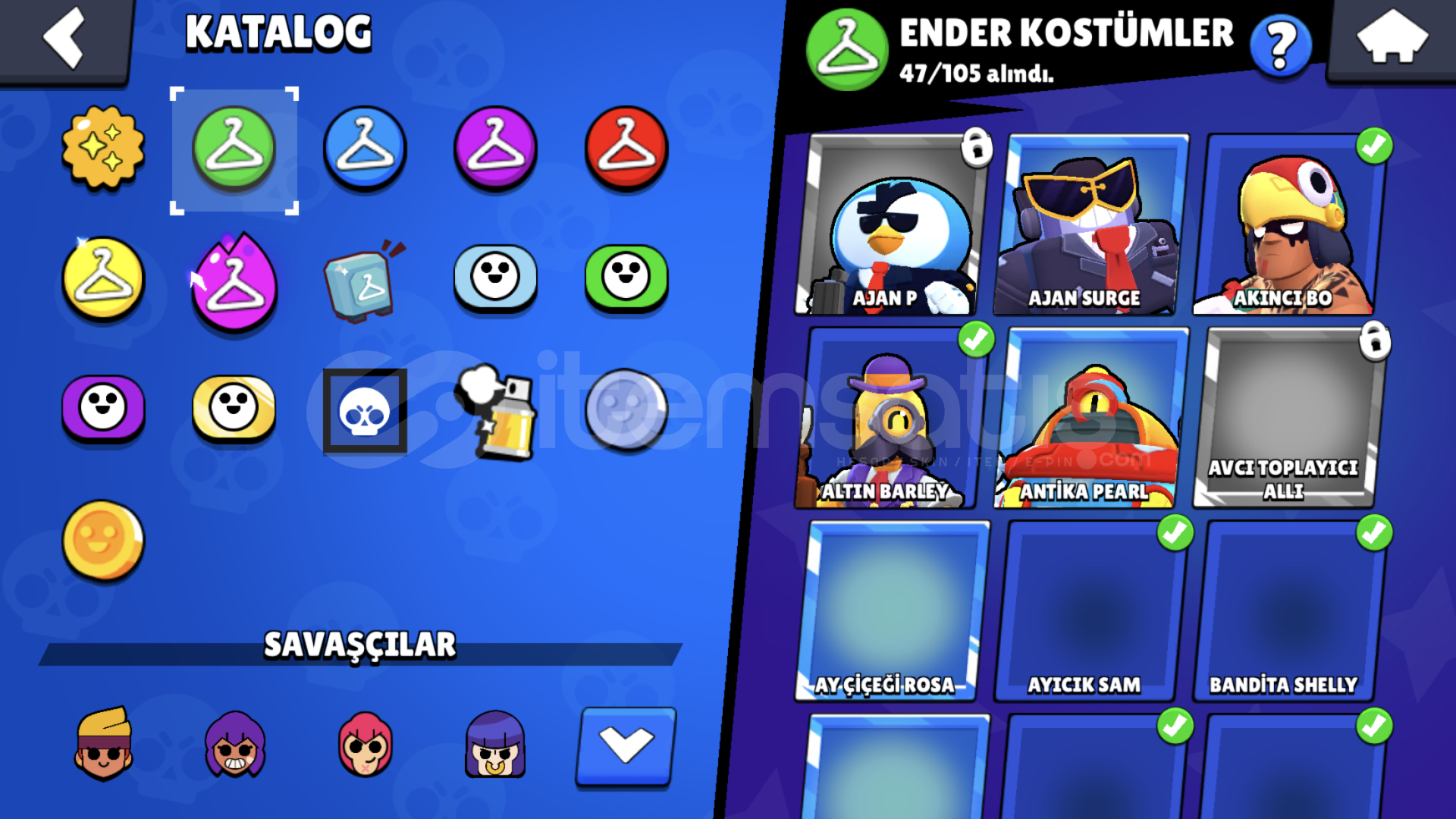Select the yellow hanger skin category
Screen dimensions: 1456x819
point(103,278)
